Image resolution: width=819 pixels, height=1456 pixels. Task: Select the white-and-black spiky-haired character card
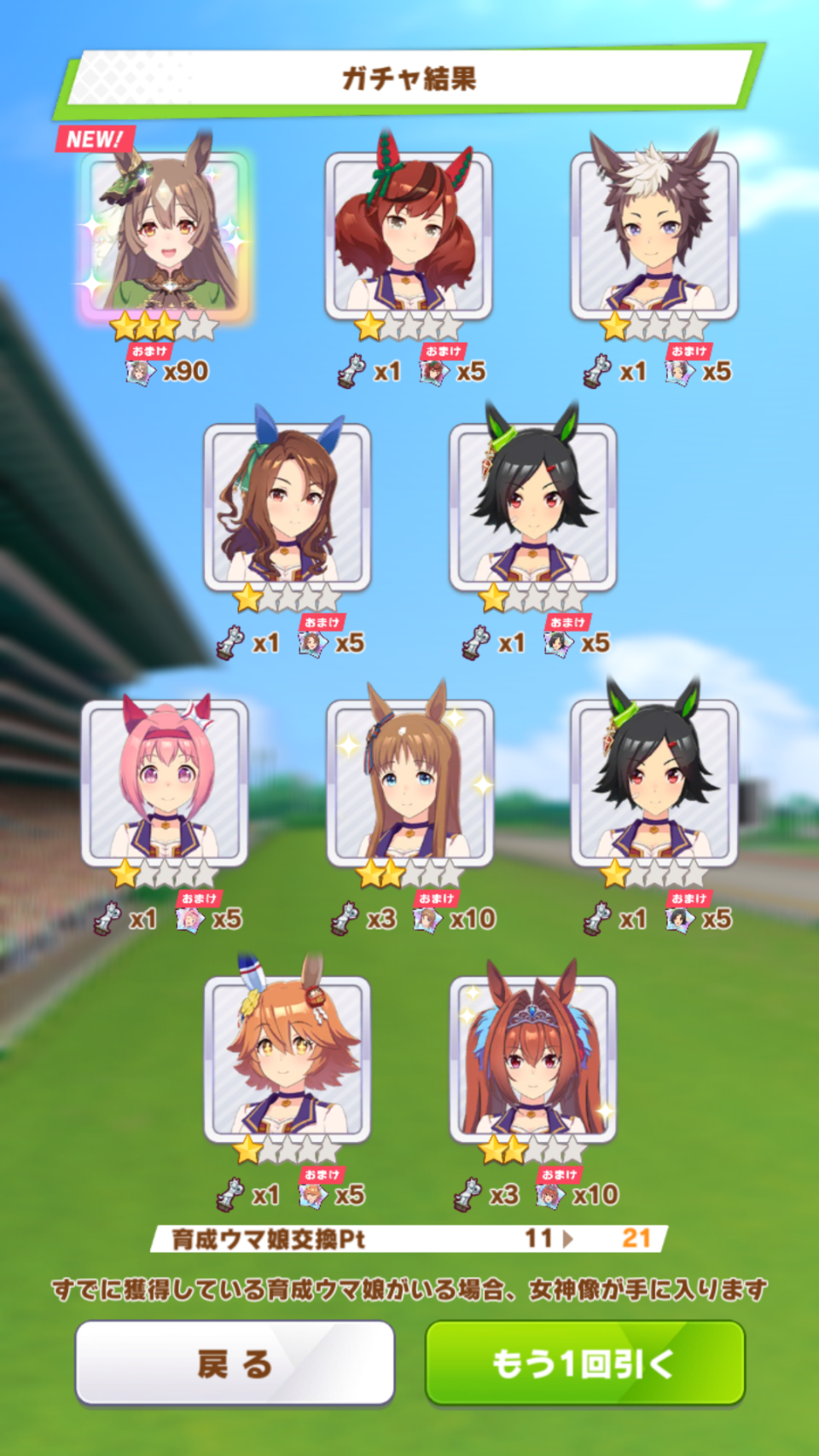[x=654, y=235]
